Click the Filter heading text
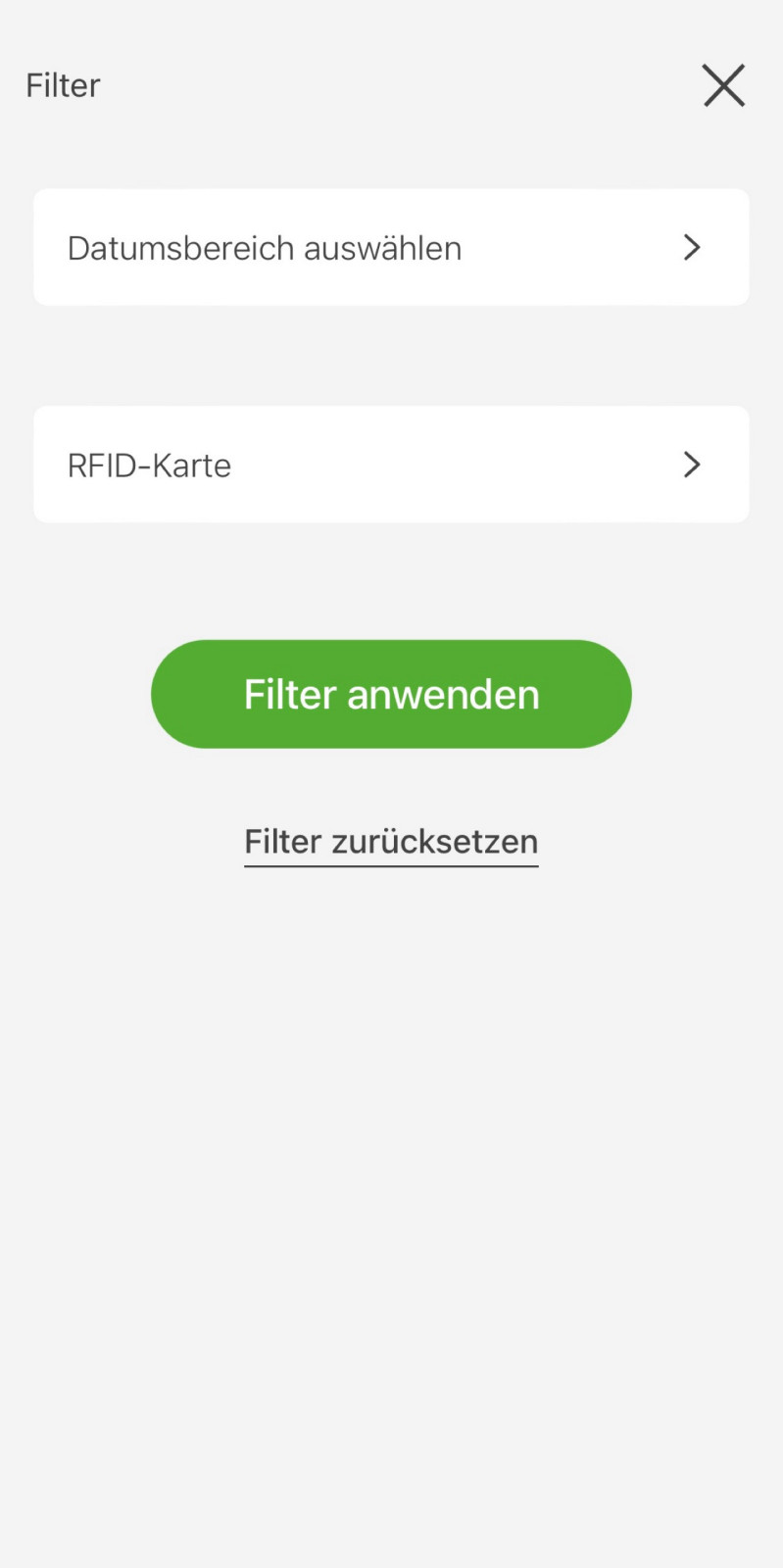This screenshot has height=1568, width=783. click(62, 85)
